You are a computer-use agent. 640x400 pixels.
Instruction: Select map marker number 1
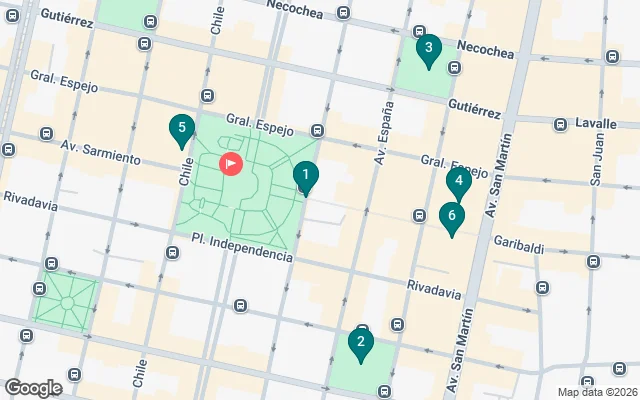point(305,176)
